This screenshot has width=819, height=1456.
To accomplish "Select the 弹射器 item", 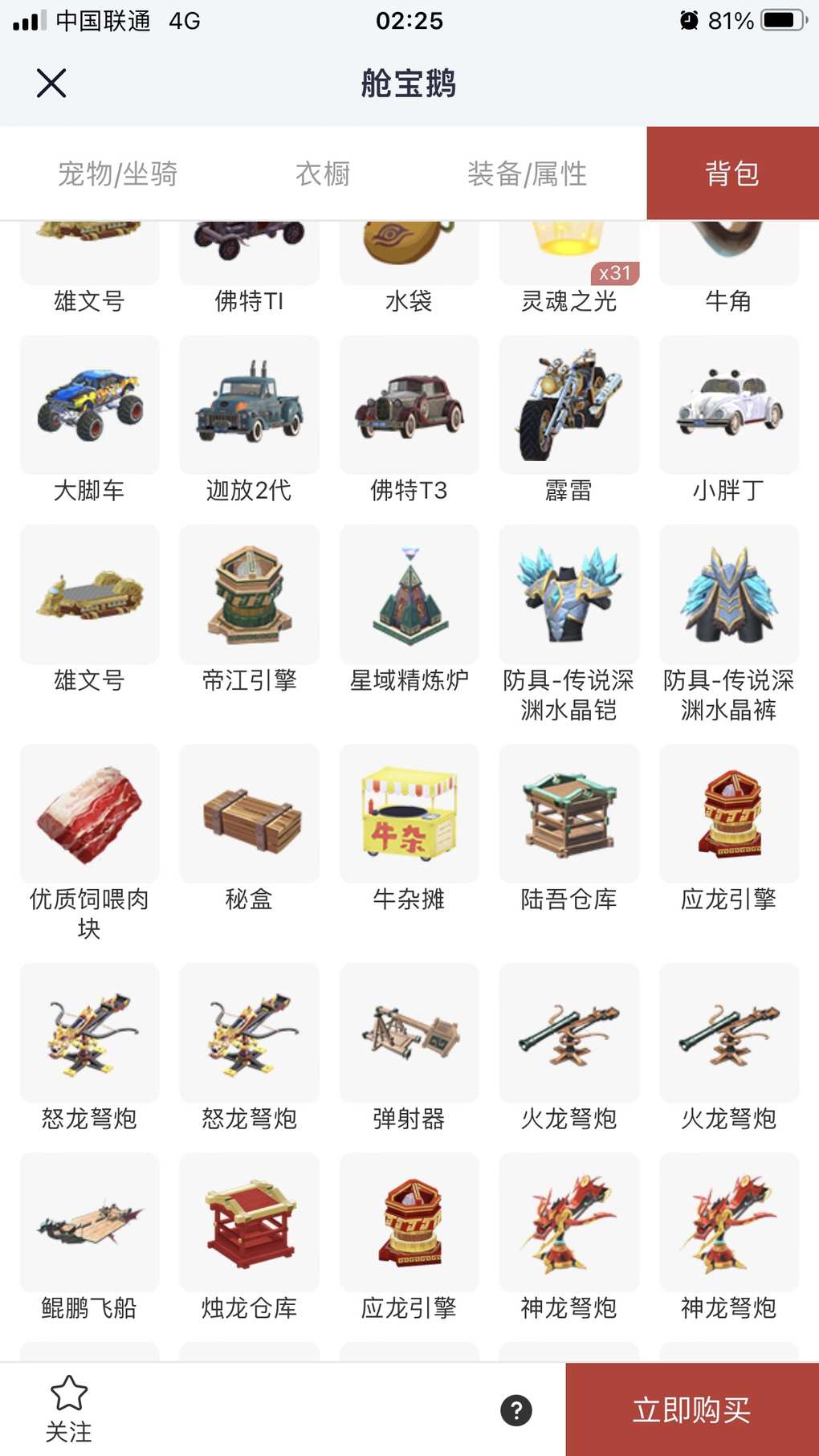I will pos(409,1033).
